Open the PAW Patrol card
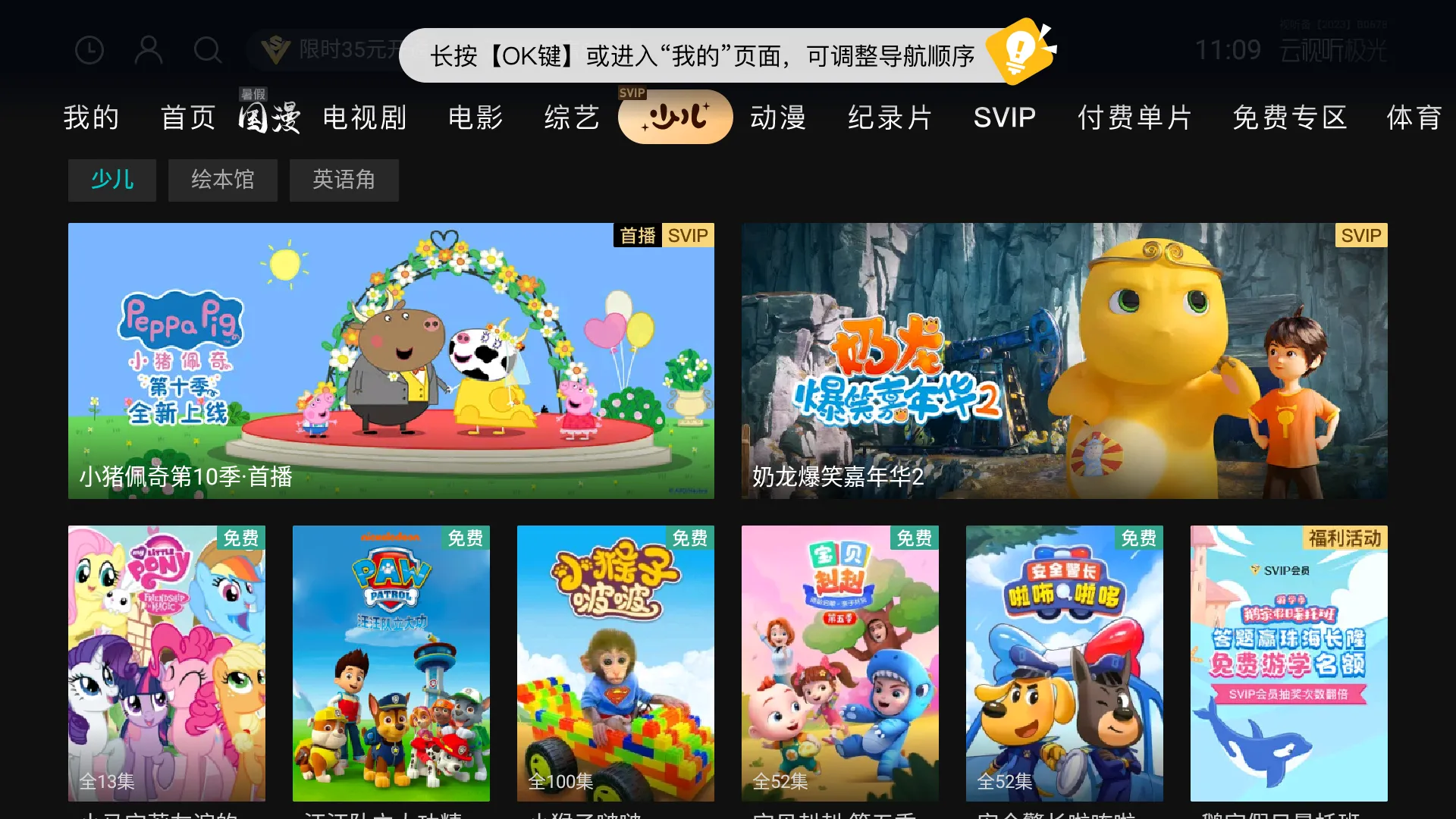1456x819 pixels. click(x=391, y=664)
